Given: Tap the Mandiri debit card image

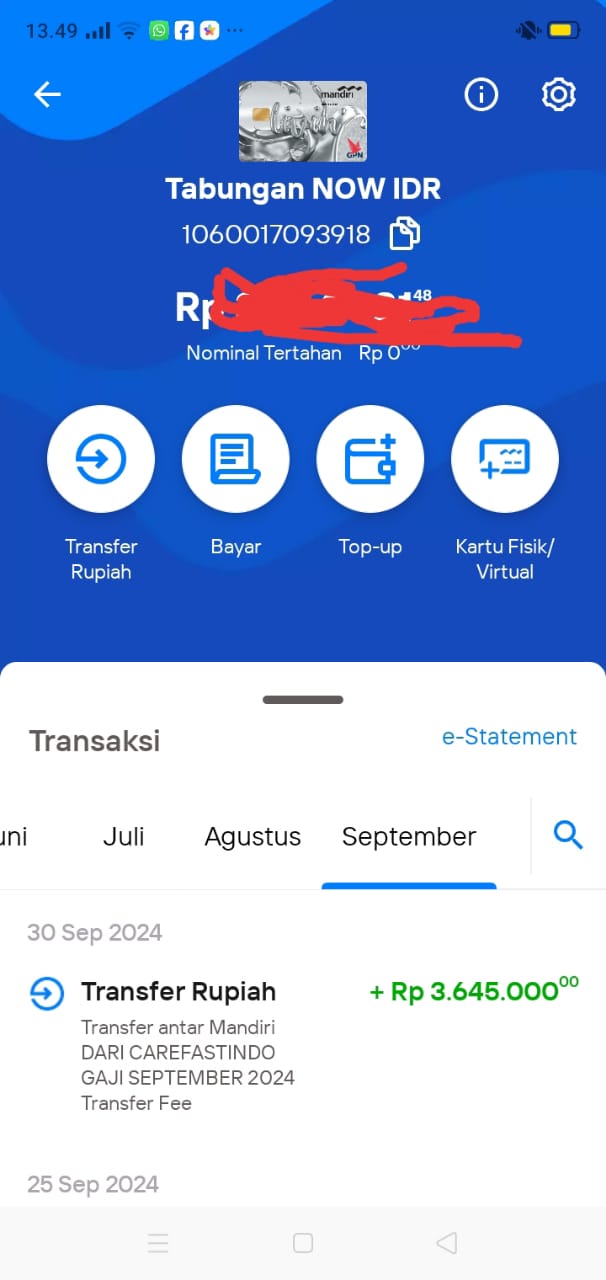Looking at the screenshot, I should 303,121.
